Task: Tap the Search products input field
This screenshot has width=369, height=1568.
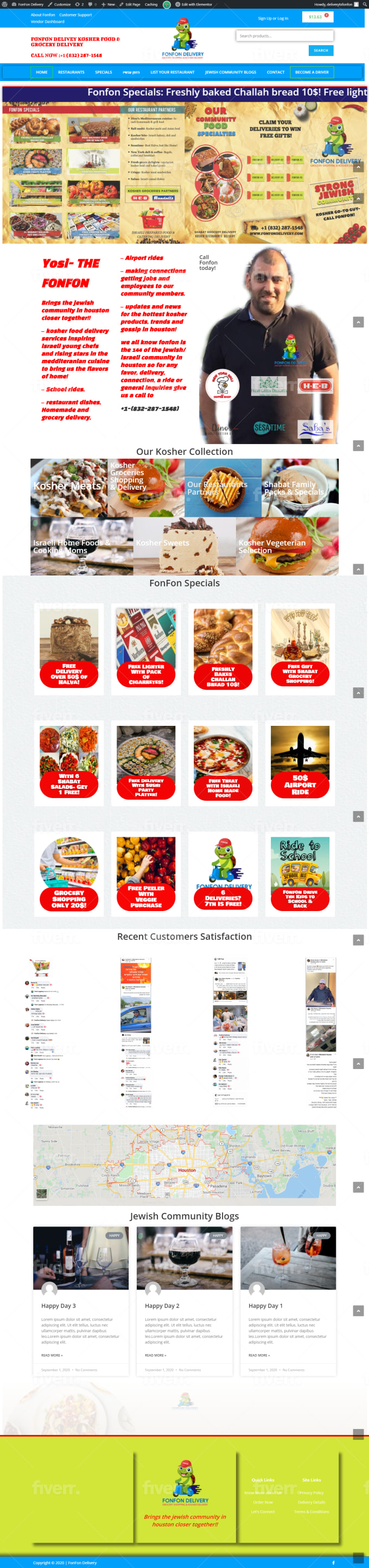Action: (x=284, y=36)
